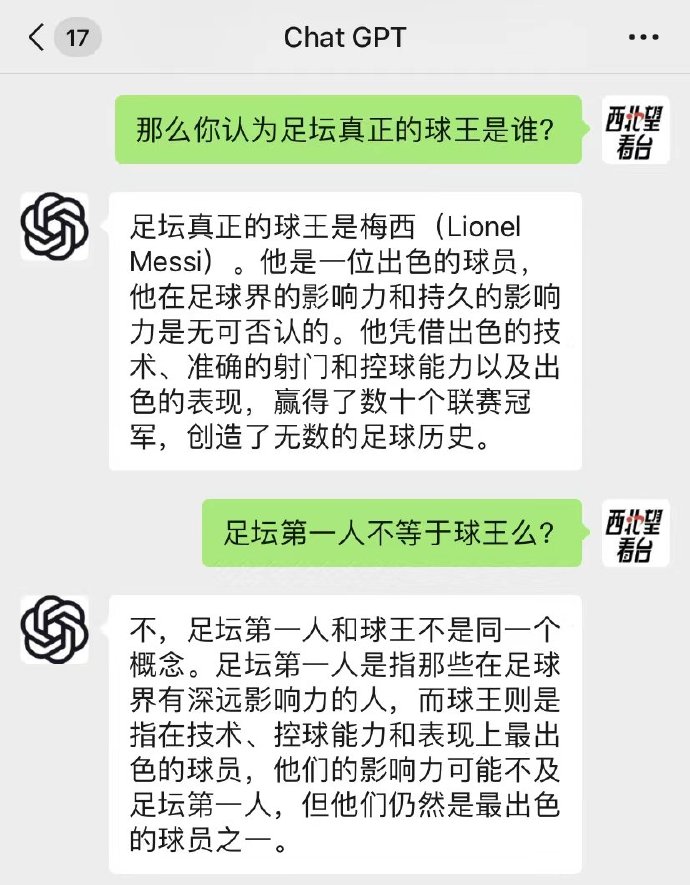690x885 pixels.
Task: Open ChatGPT's avatar beside the last reply
Action: coord(54,629)
